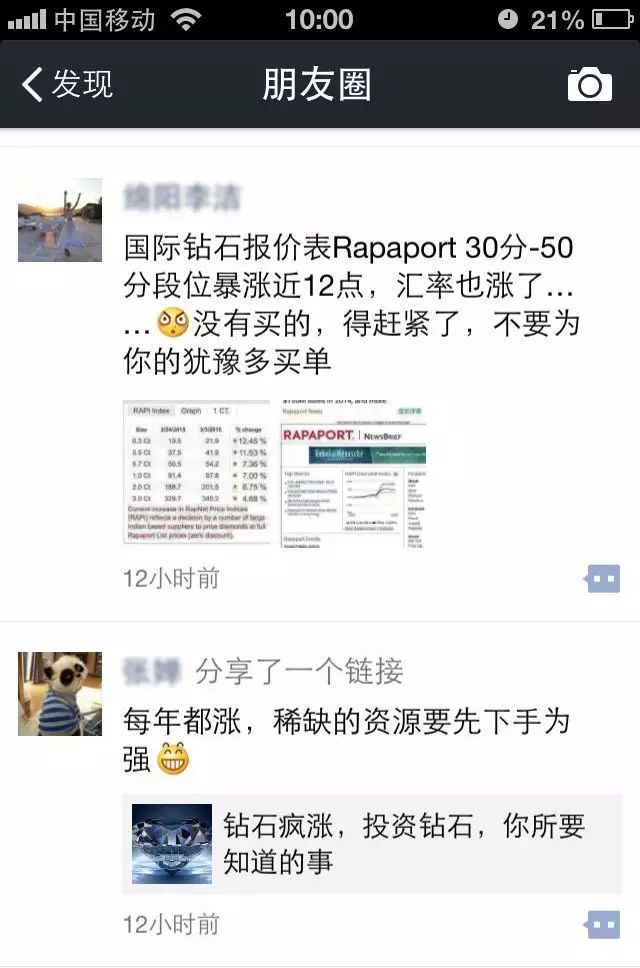View the RAPI index table image
The height and width of the screenshot is (968, 640).
(196, 473)
